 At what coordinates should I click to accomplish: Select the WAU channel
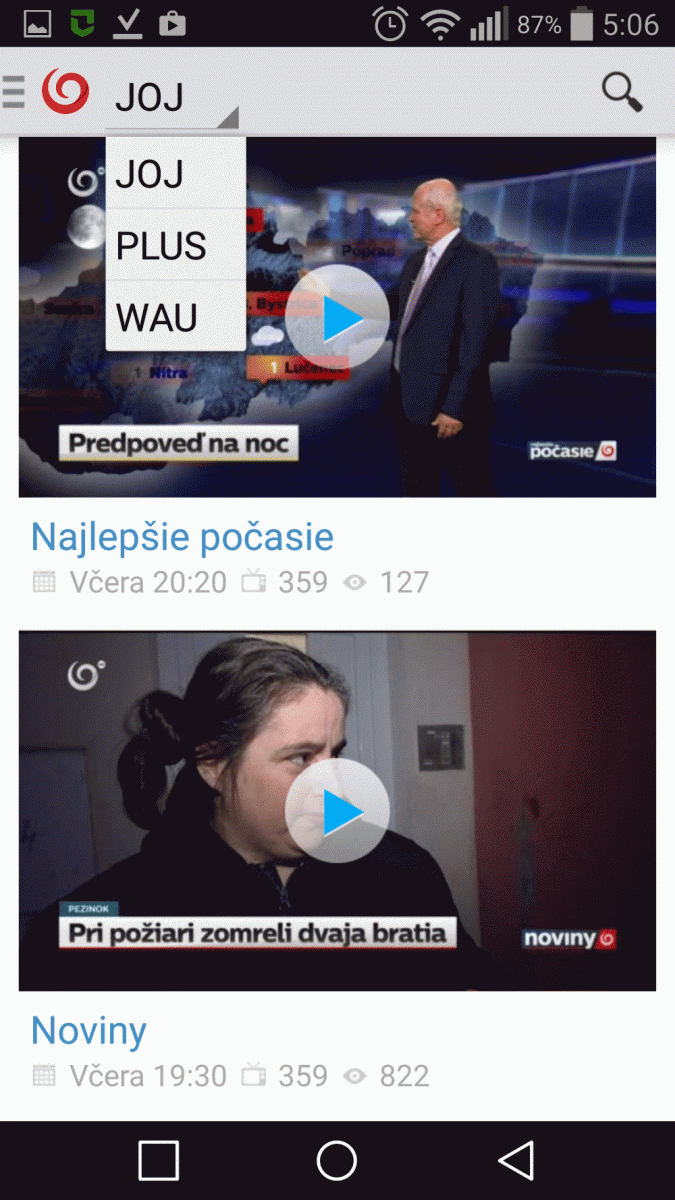point(175,318)
